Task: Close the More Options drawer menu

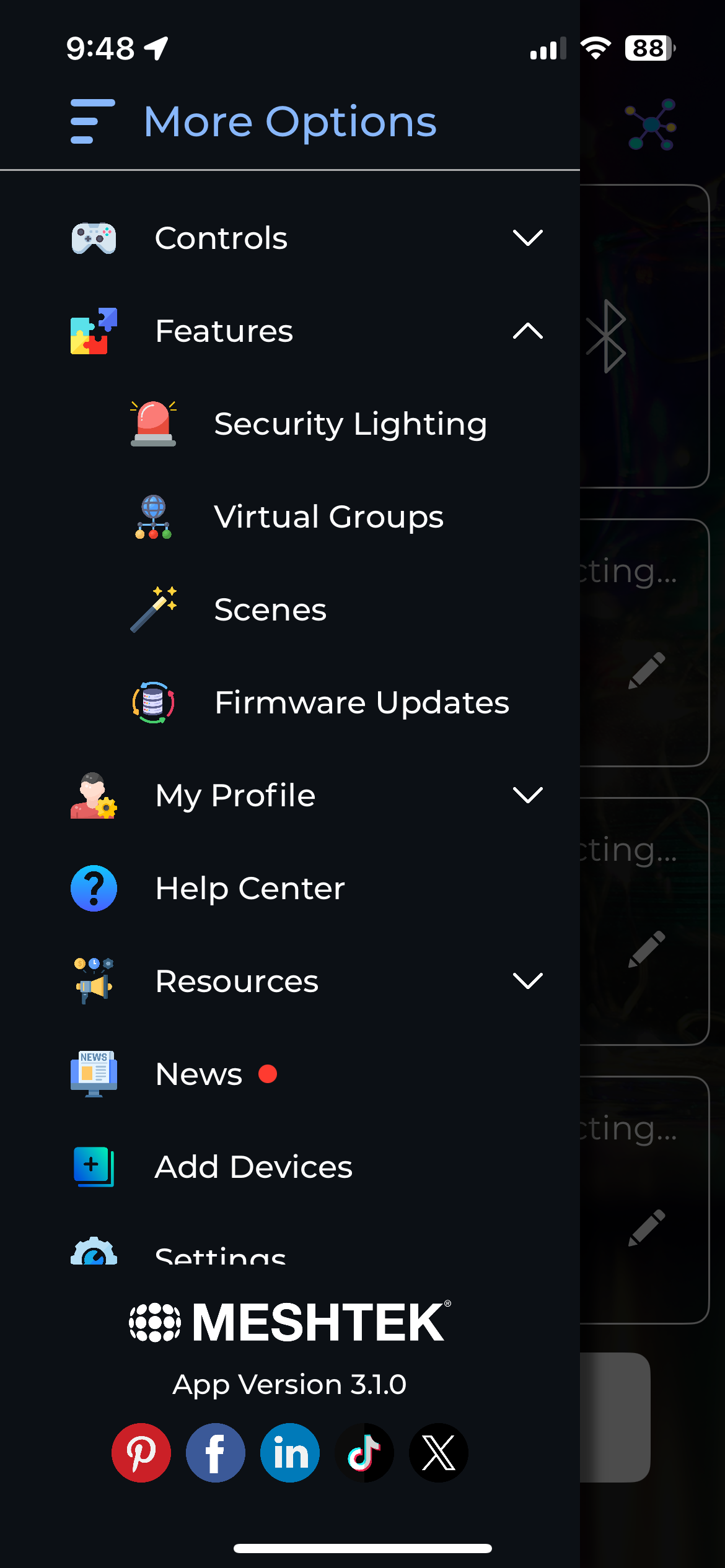Action: click(93, 121)
